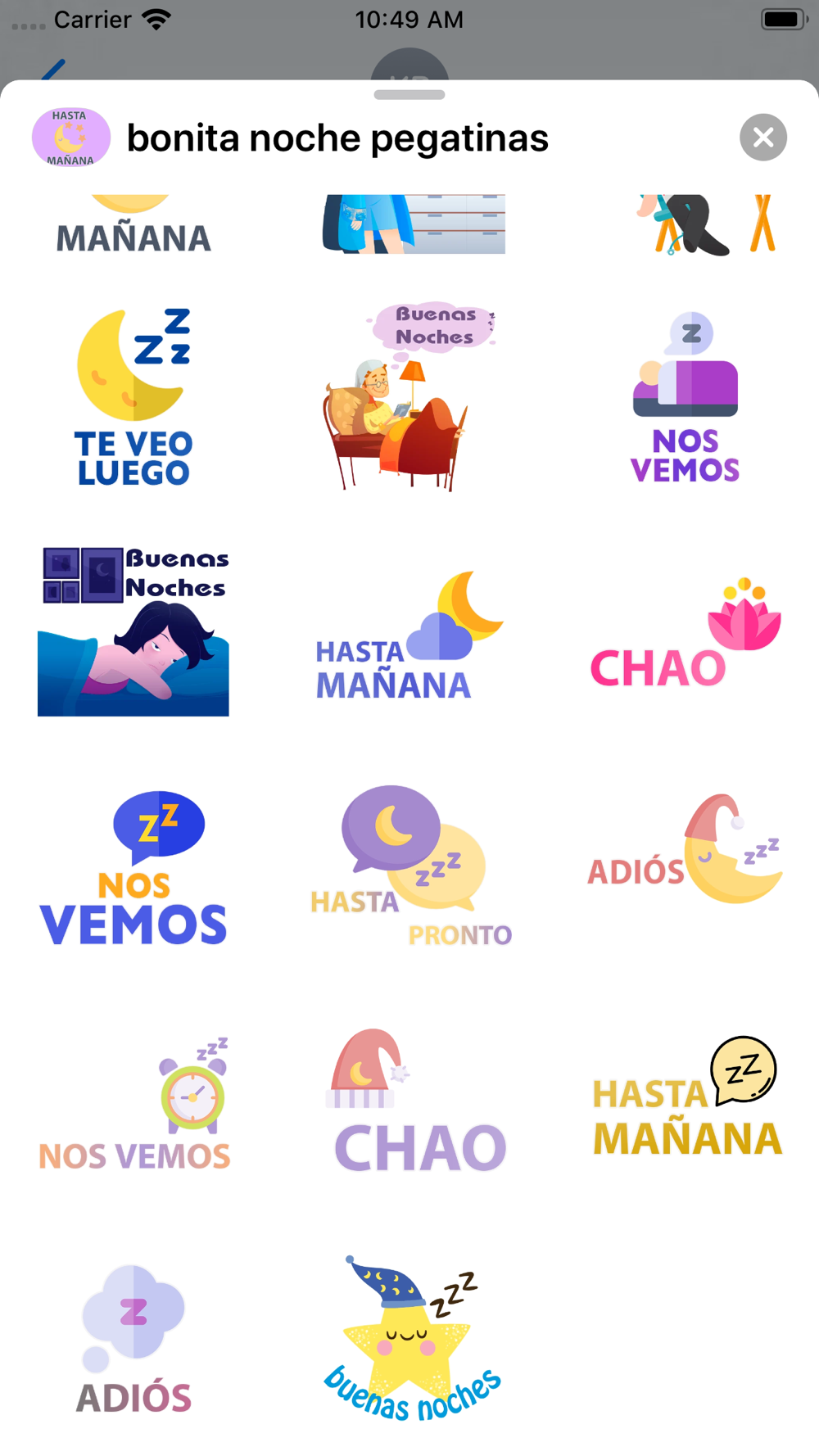Pick the pink CHAO lotus sticker
The height and width of the screenshot is (1456, 819).
(x=686, y=633)
